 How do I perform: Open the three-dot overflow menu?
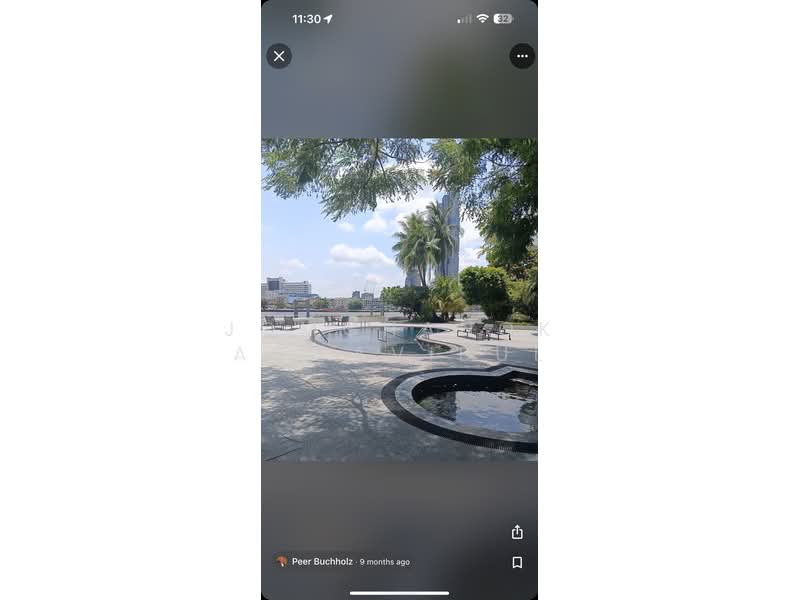(522, 56)
